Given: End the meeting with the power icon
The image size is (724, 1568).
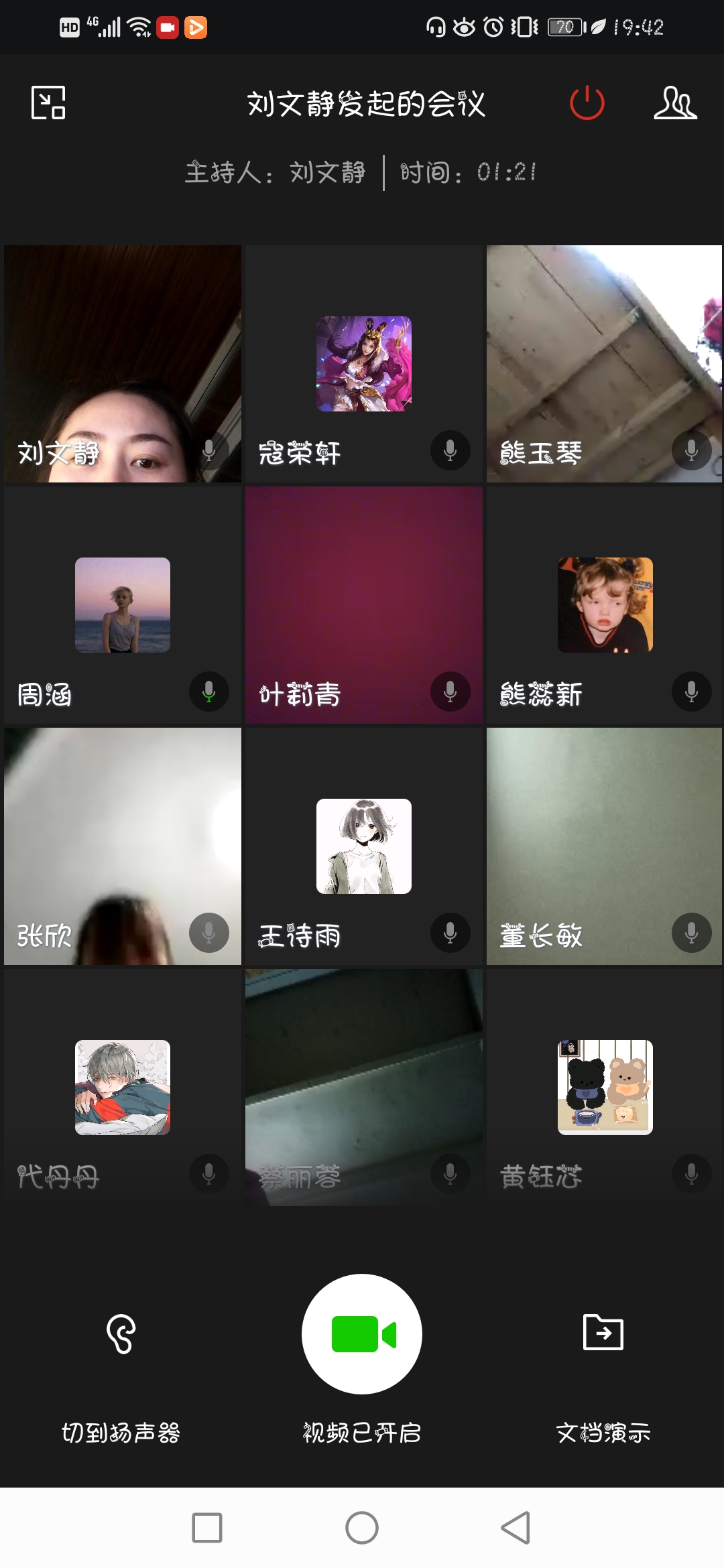Looking at the screenshot, I should click(x=587, y=103).
